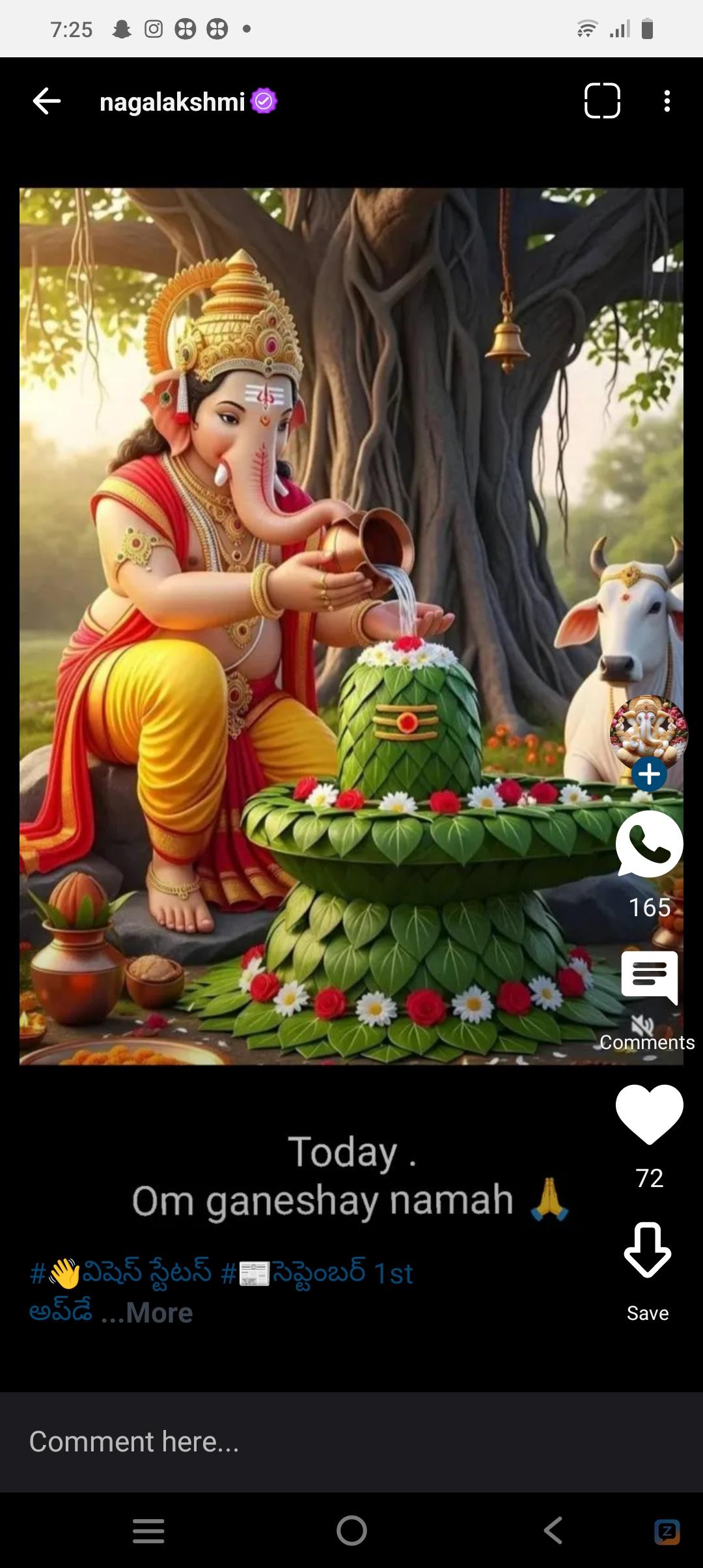Like this post with the heart
The width and height of the screenshot is (703, 1568).
tap(649, 1114)
